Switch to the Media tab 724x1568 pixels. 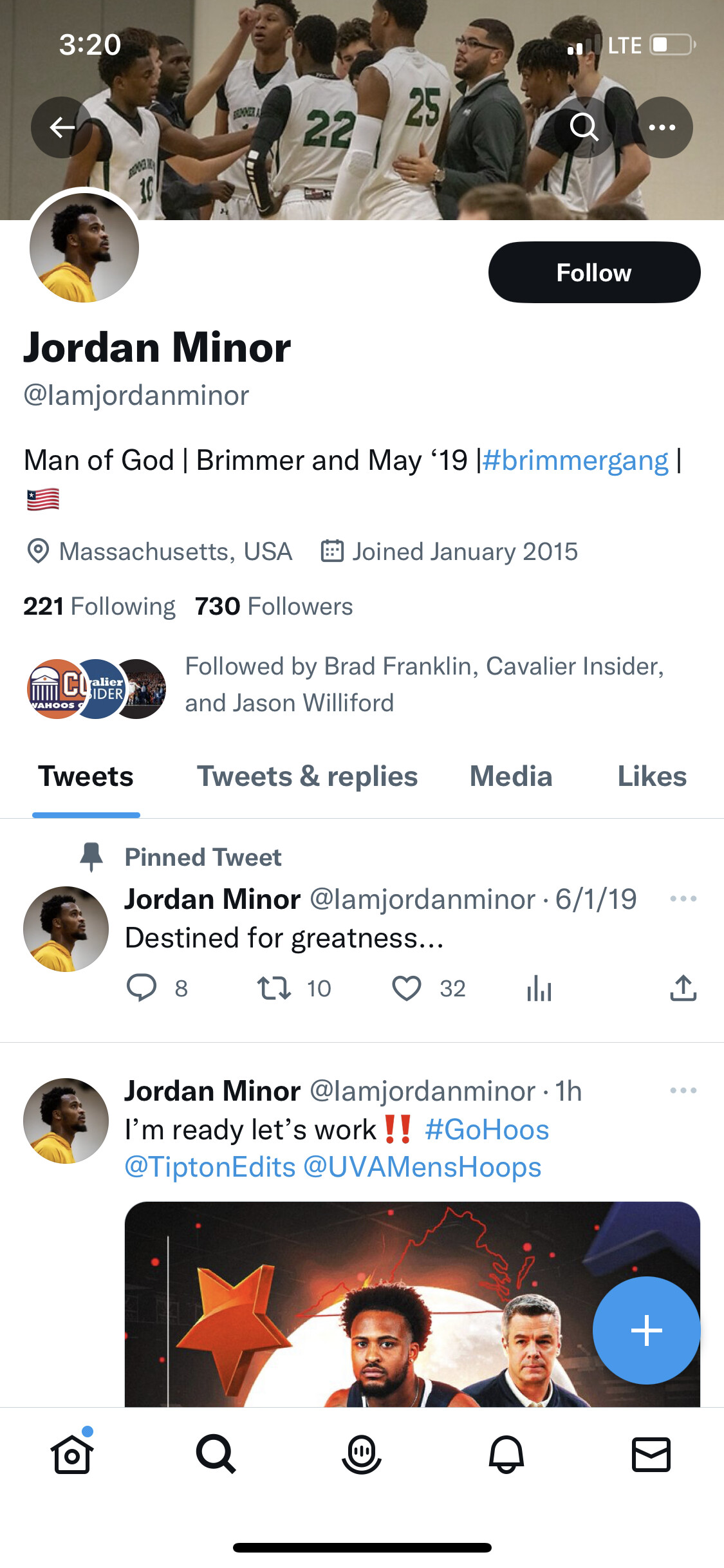pos(511,776)
